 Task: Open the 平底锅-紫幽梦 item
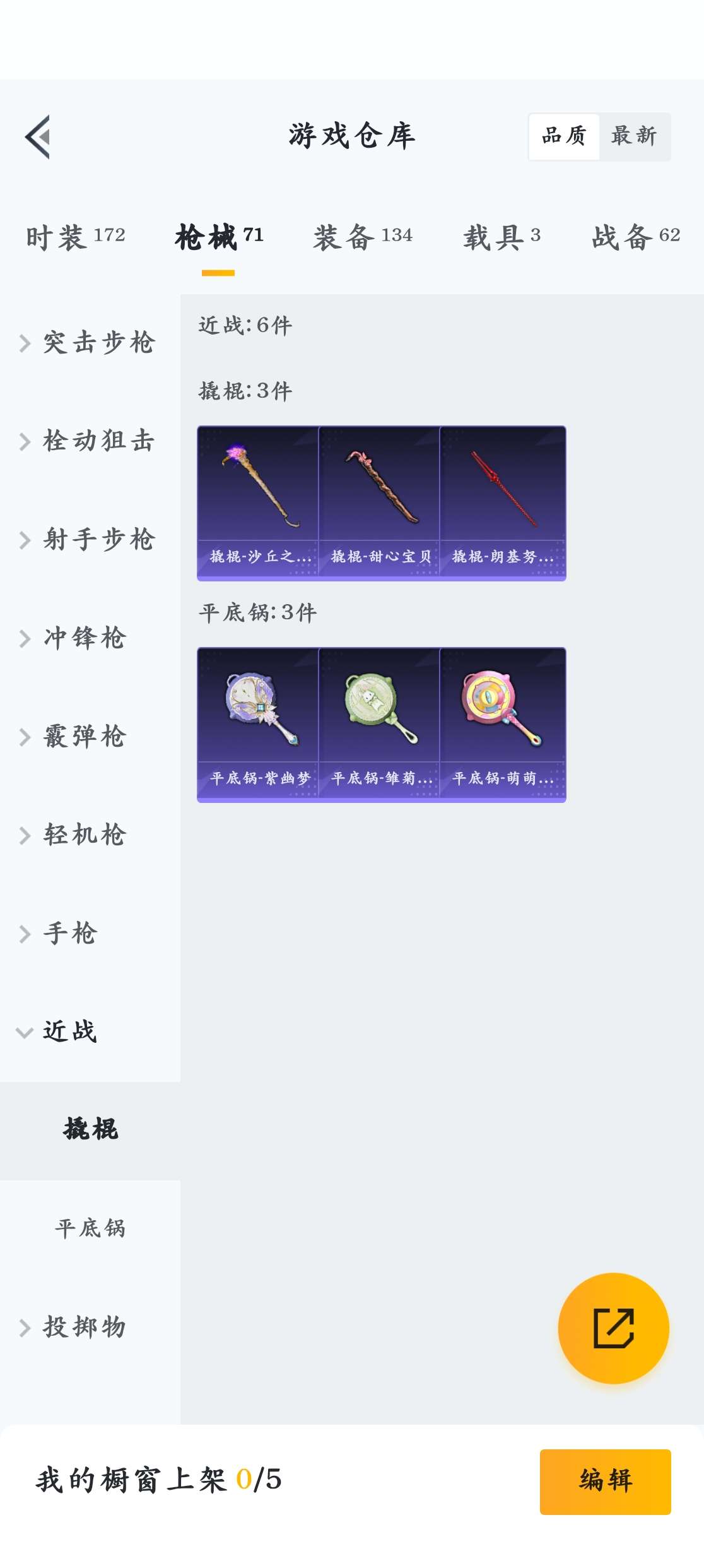258,723
